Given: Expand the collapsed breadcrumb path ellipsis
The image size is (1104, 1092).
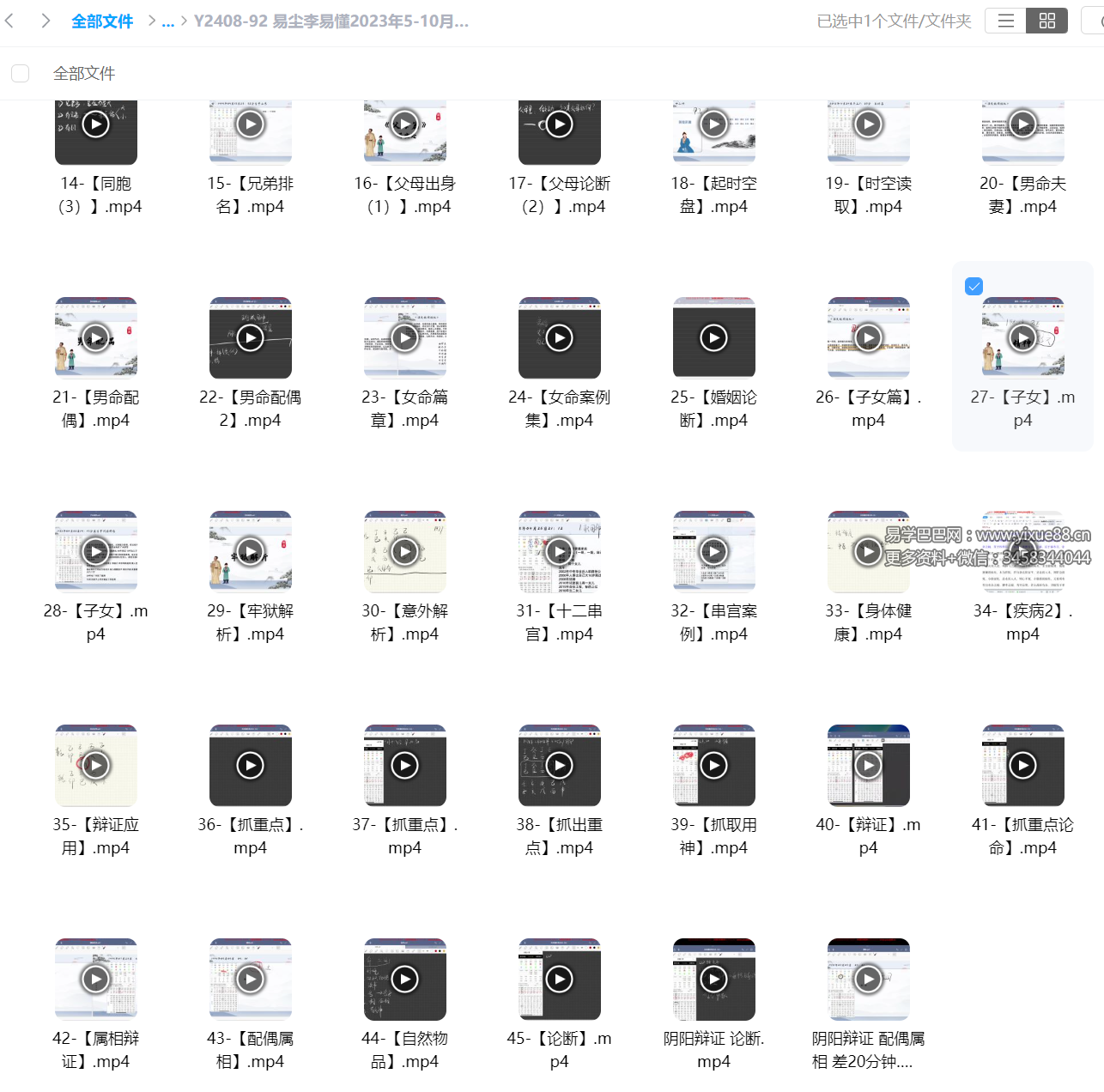Looking at the screenshot, I should click(167, 21).
